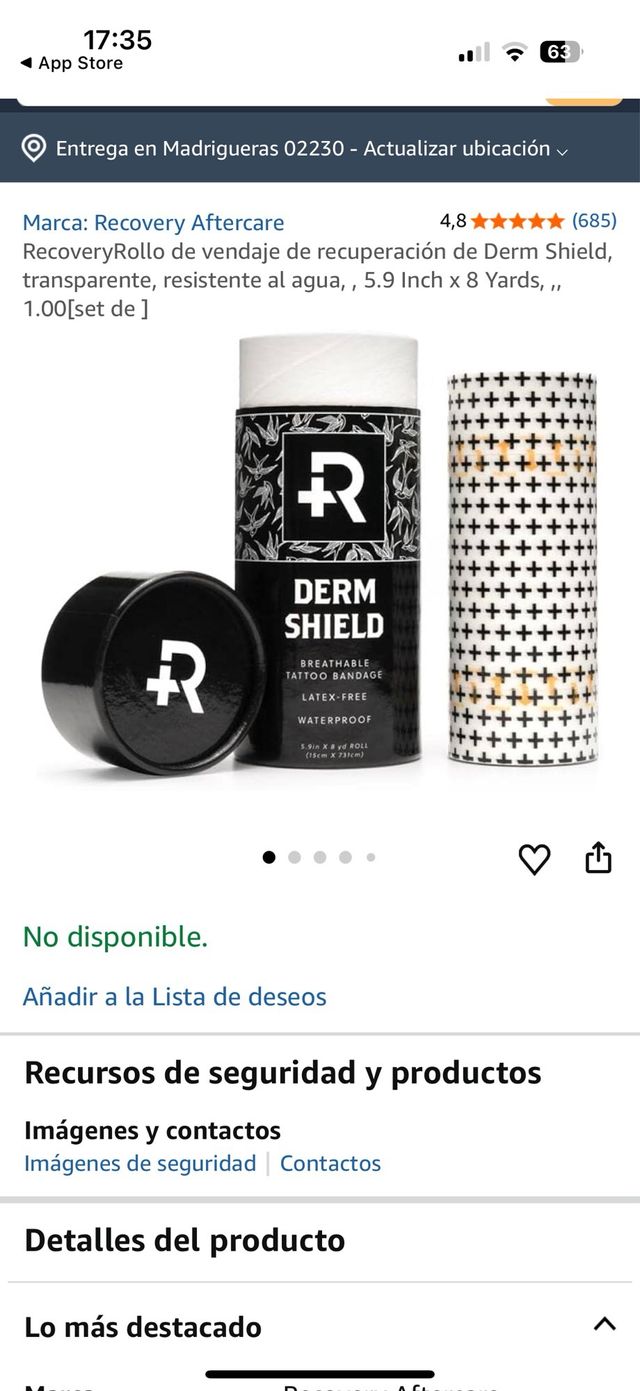Add product to favorites with heart icon
This screenshot has width=640, height=1391.
534,859
